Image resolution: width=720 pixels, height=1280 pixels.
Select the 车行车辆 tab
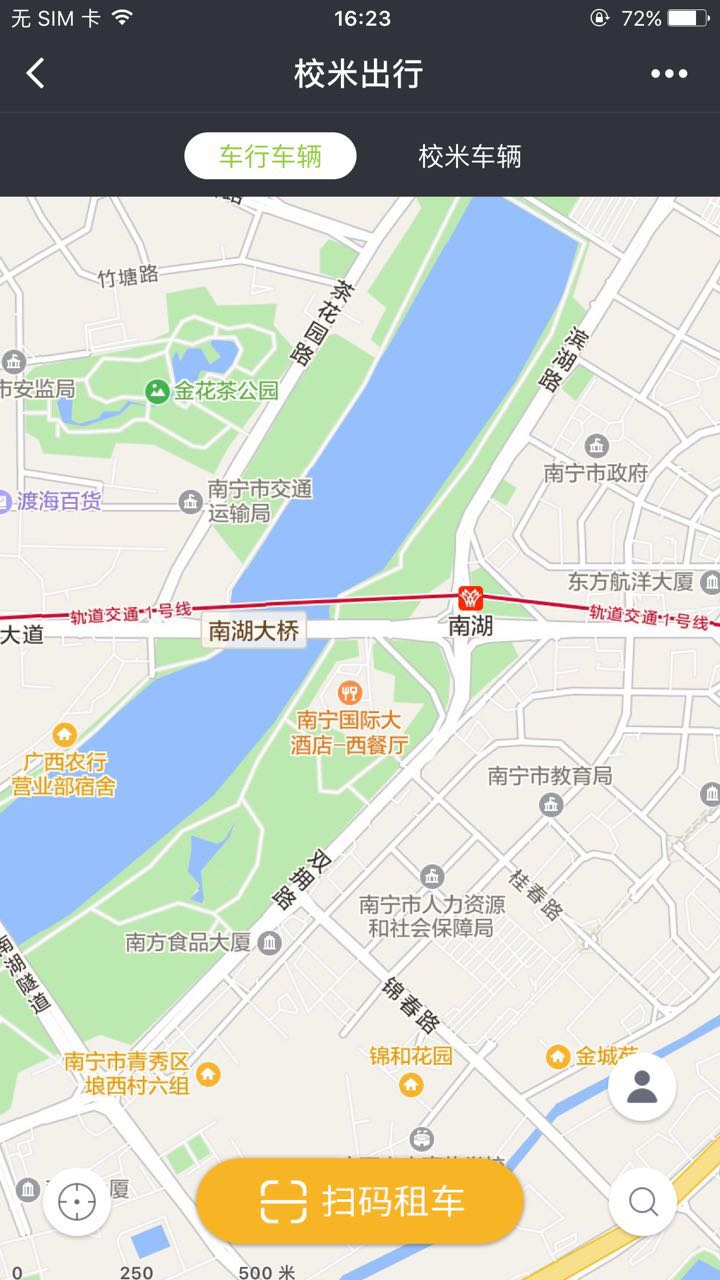click(x=270, y=156)
